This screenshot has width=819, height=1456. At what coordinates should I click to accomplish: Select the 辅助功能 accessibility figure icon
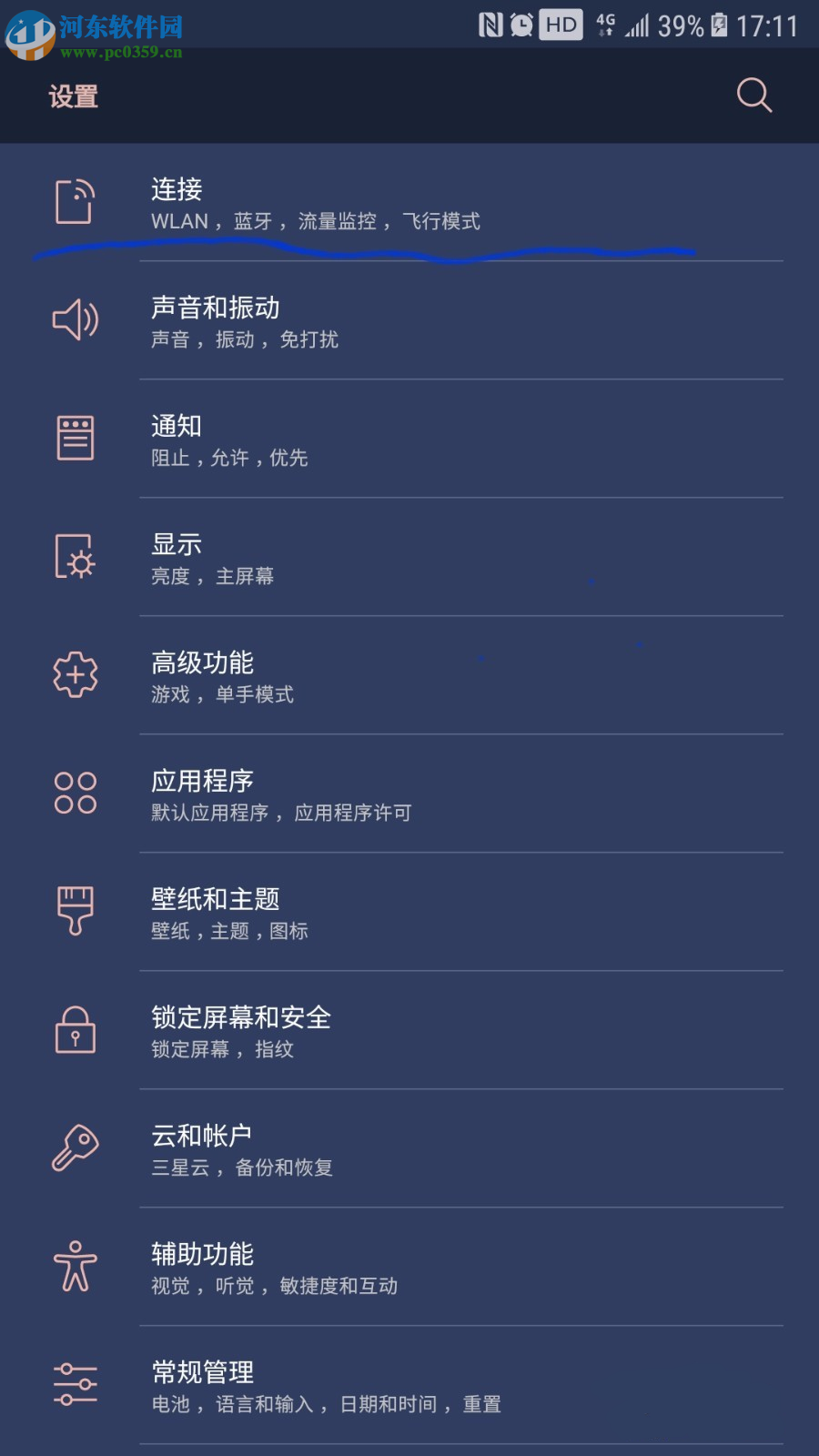(x=76, y=1266)
